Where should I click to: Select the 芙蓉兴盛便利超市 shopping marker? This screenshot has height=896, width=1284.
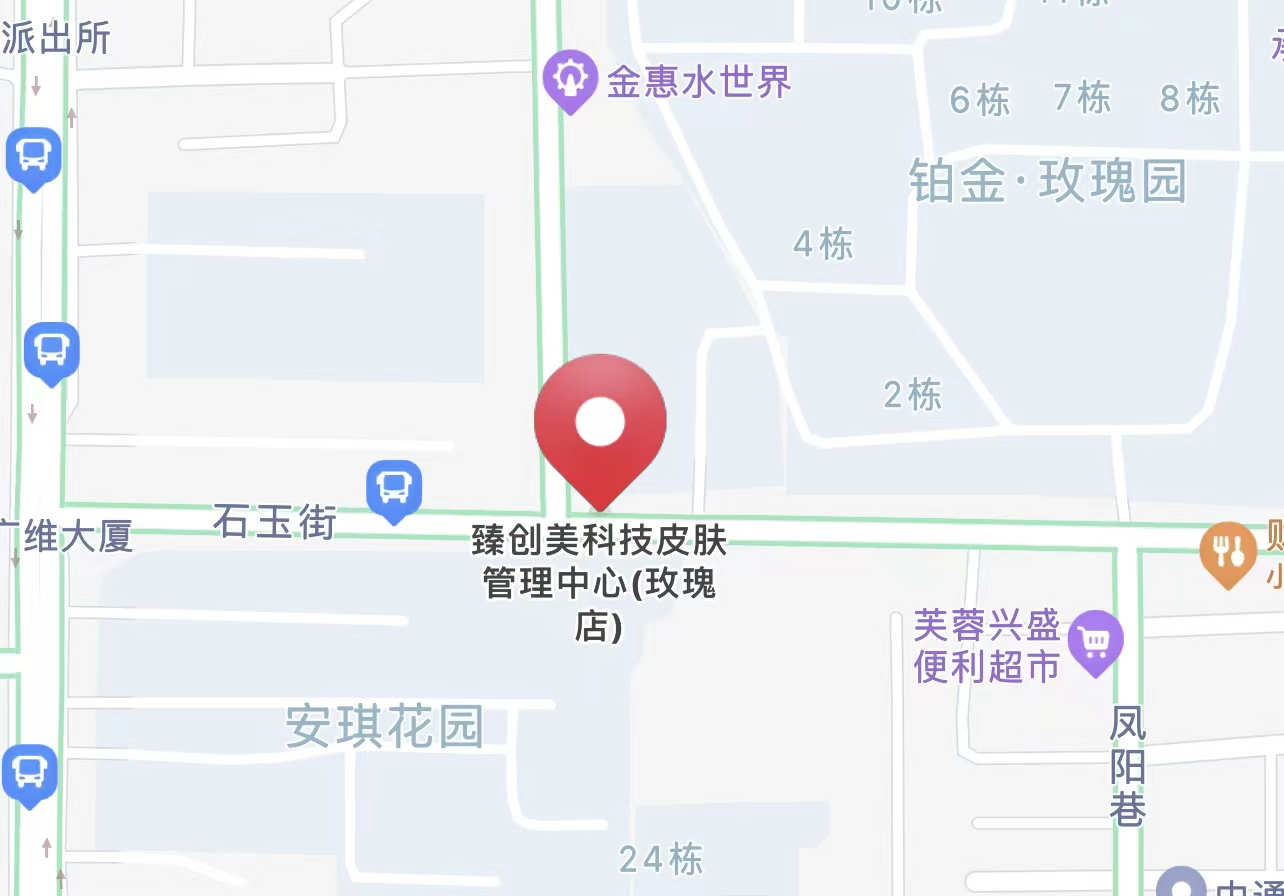tap(1095, 639)
